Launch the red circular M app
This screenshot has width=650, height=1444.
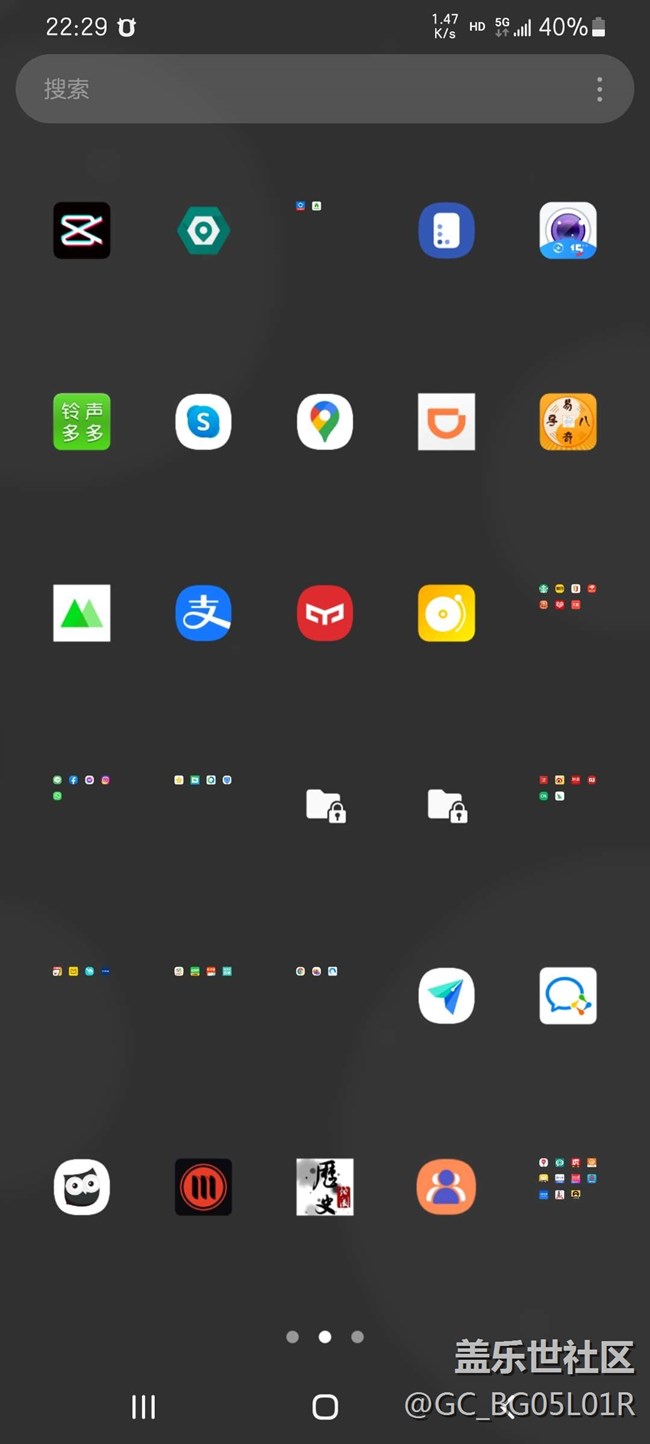click(x=203, y=1187)
